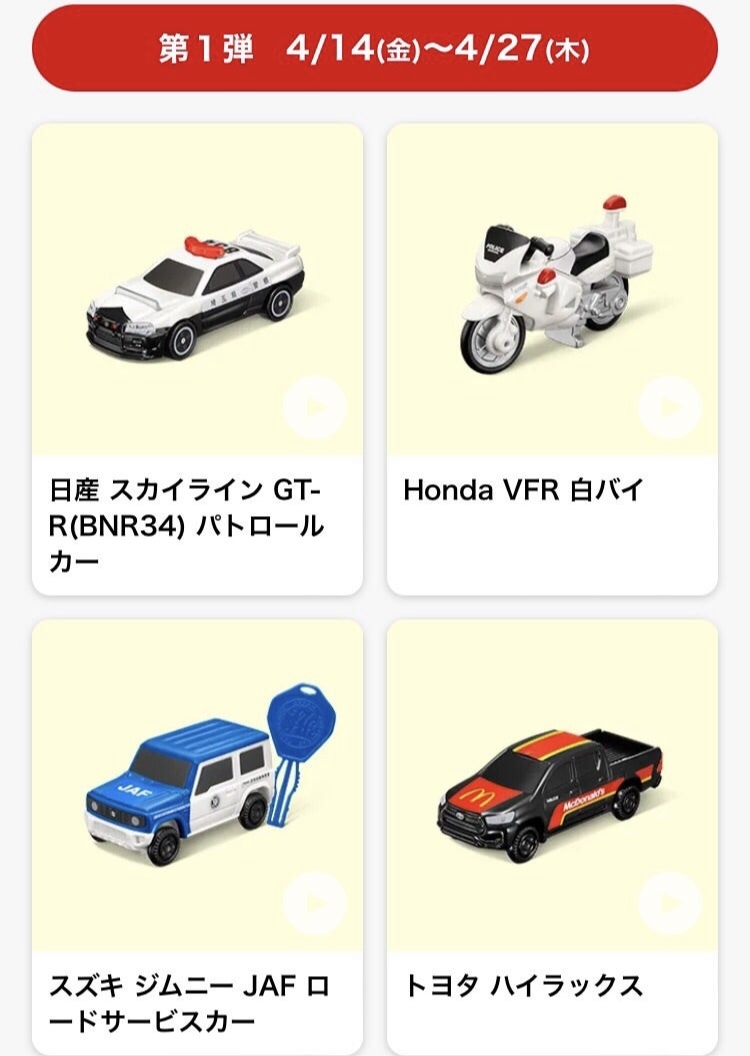Play the Nissan Skyline patrol car video
This screenshot has height=1056, width=750.
[x=317, y=404]
